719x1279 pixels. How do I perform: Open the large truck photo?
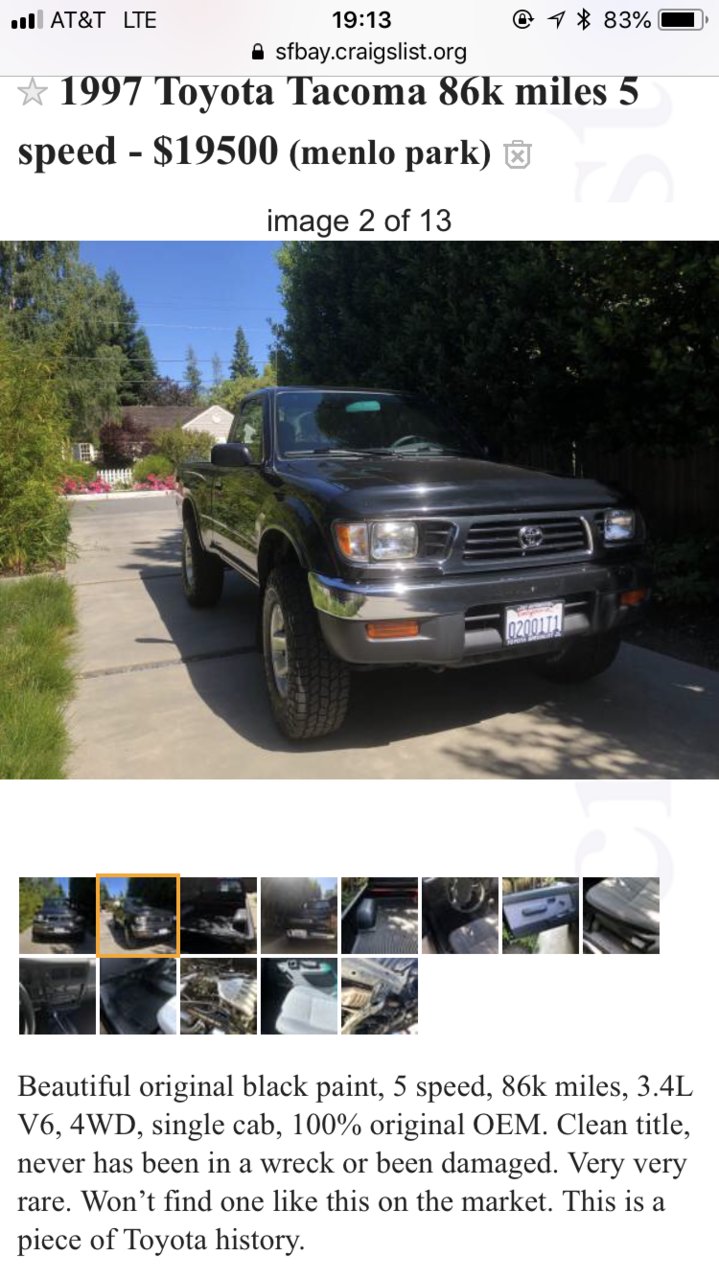tap(359, 509)
